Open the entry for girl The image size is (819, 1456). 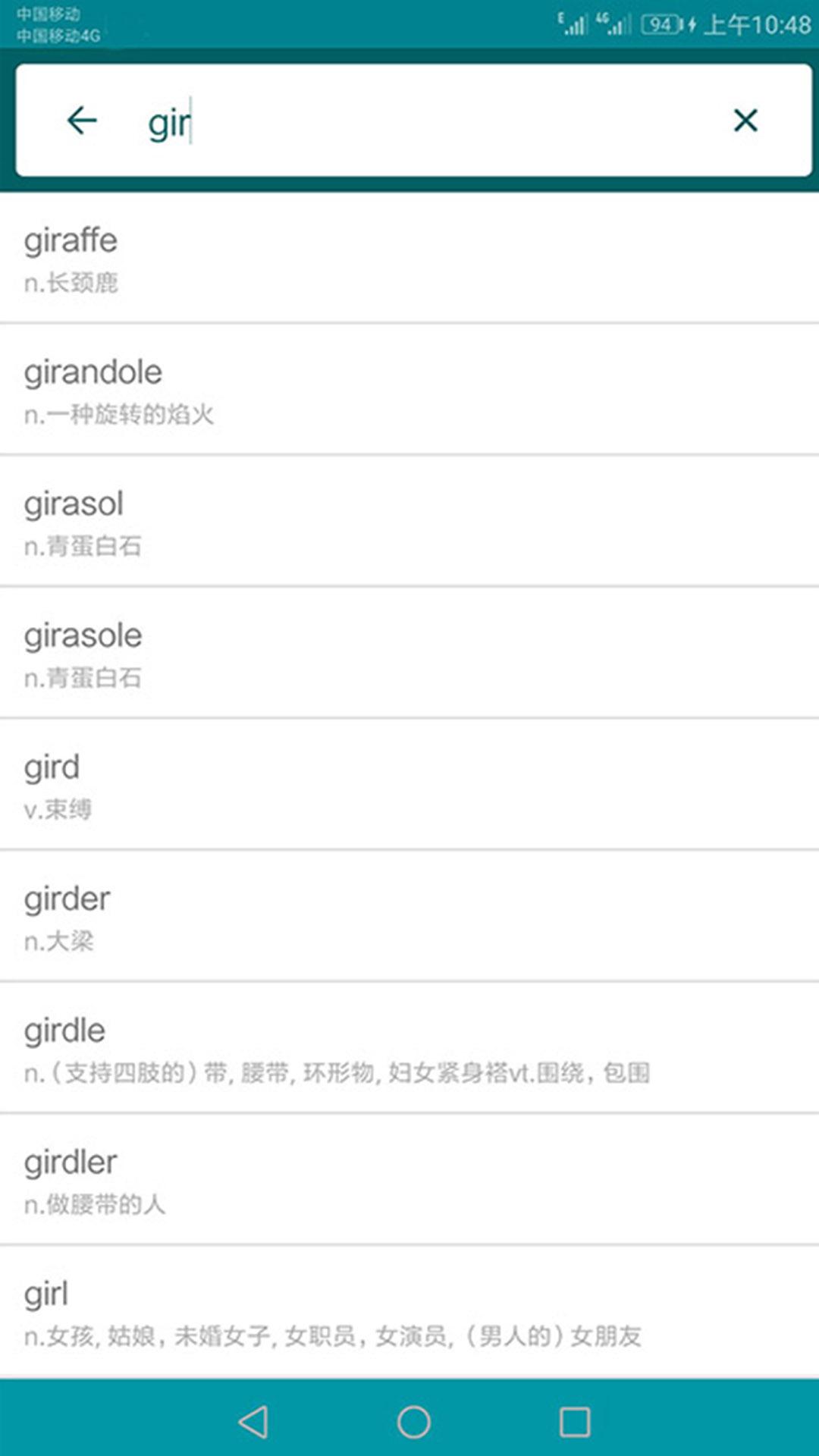(x=409, y=1312)
